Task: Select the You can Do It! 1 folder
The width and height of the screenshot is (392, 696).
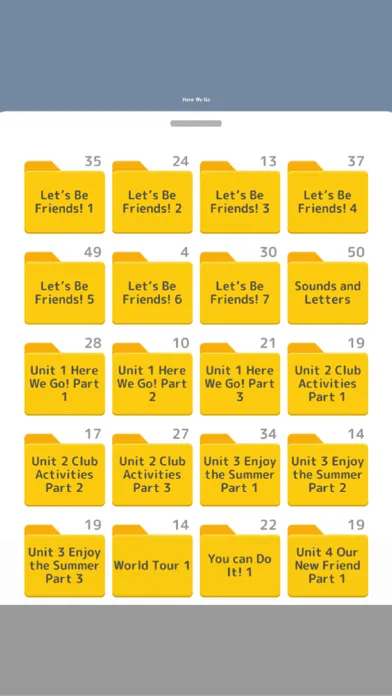Action: (x=240, y=561)
